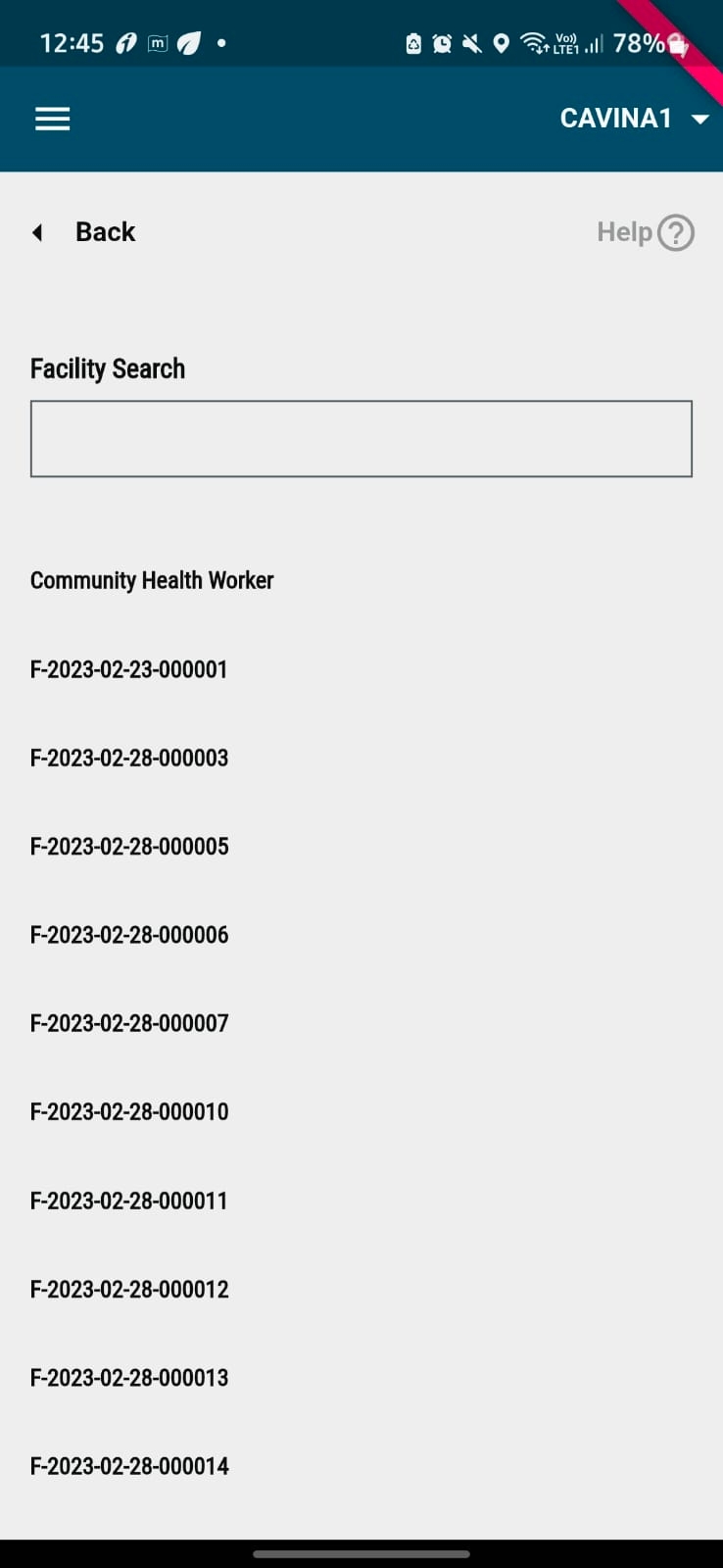Choose facility F-2023-02-28-000003
The width and height of the screenshot is (723, 1568).
128,758
